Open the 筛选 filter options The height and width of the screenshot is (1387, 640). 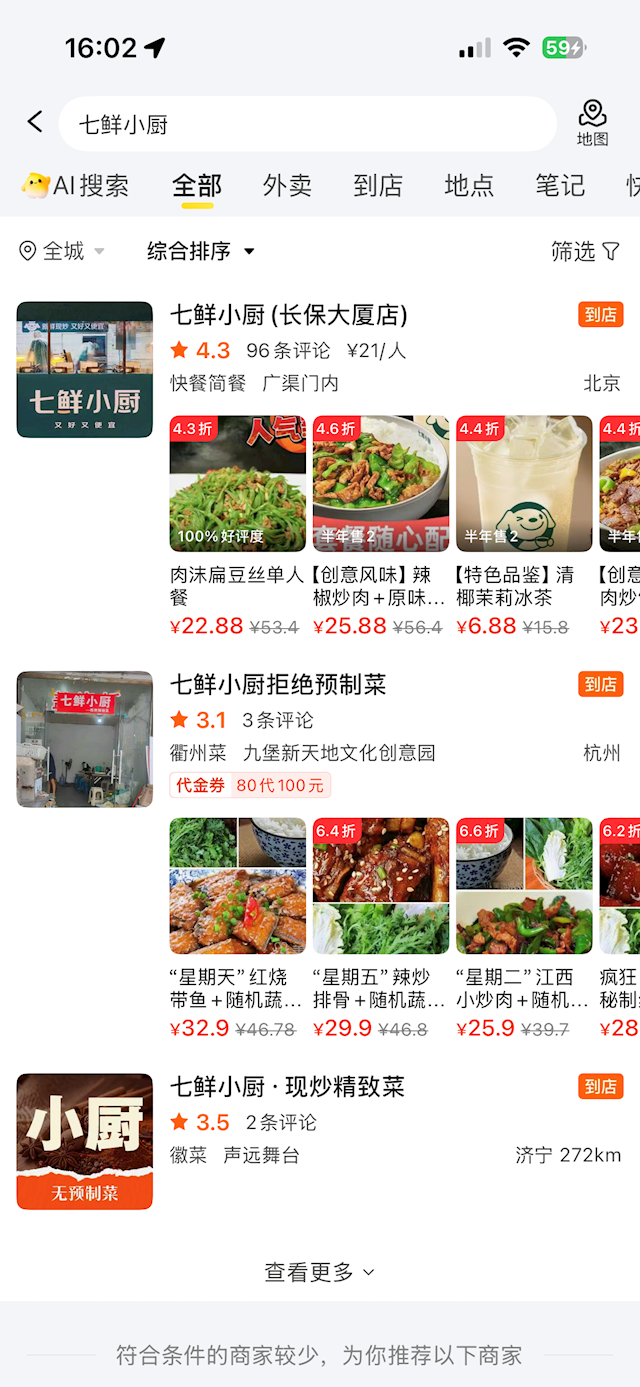pos(585,251)
